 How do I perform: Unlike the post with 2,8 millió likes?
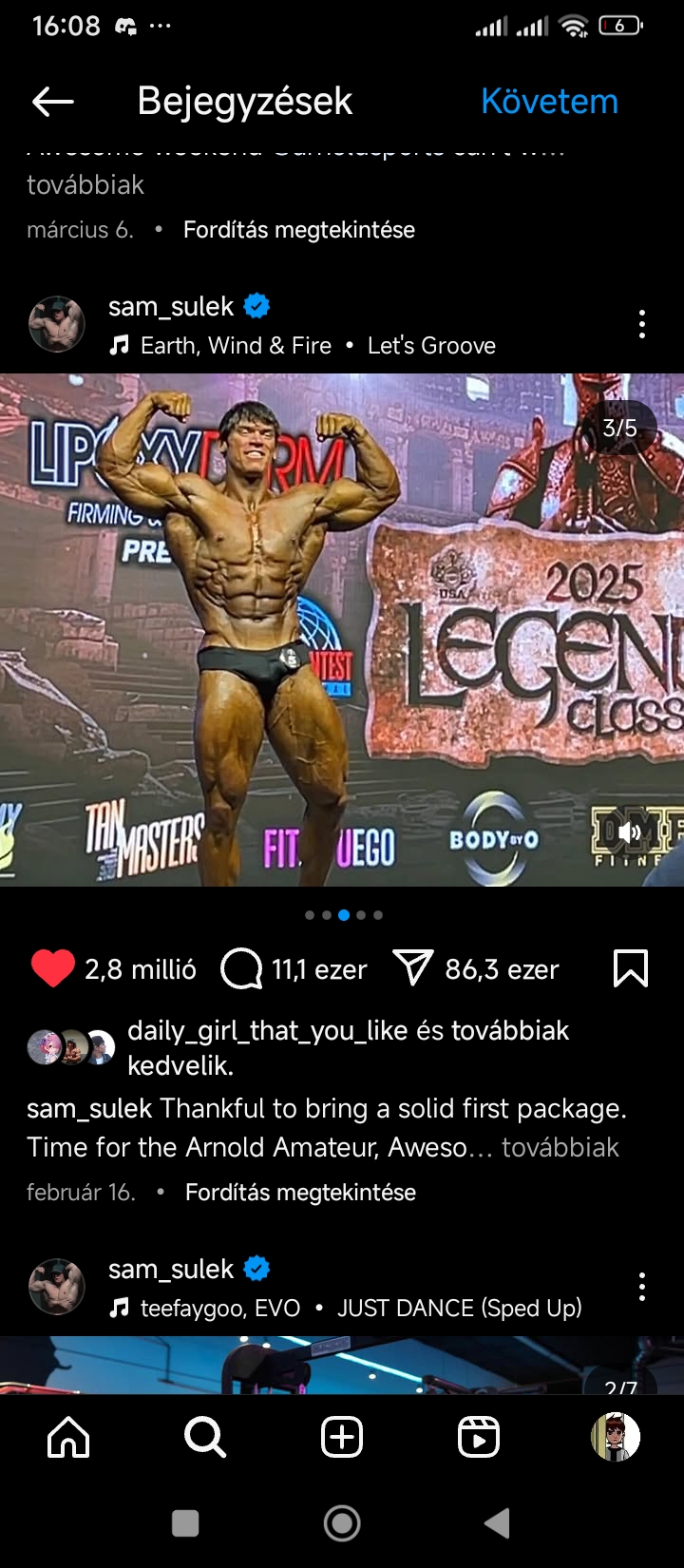pos(53,968)
